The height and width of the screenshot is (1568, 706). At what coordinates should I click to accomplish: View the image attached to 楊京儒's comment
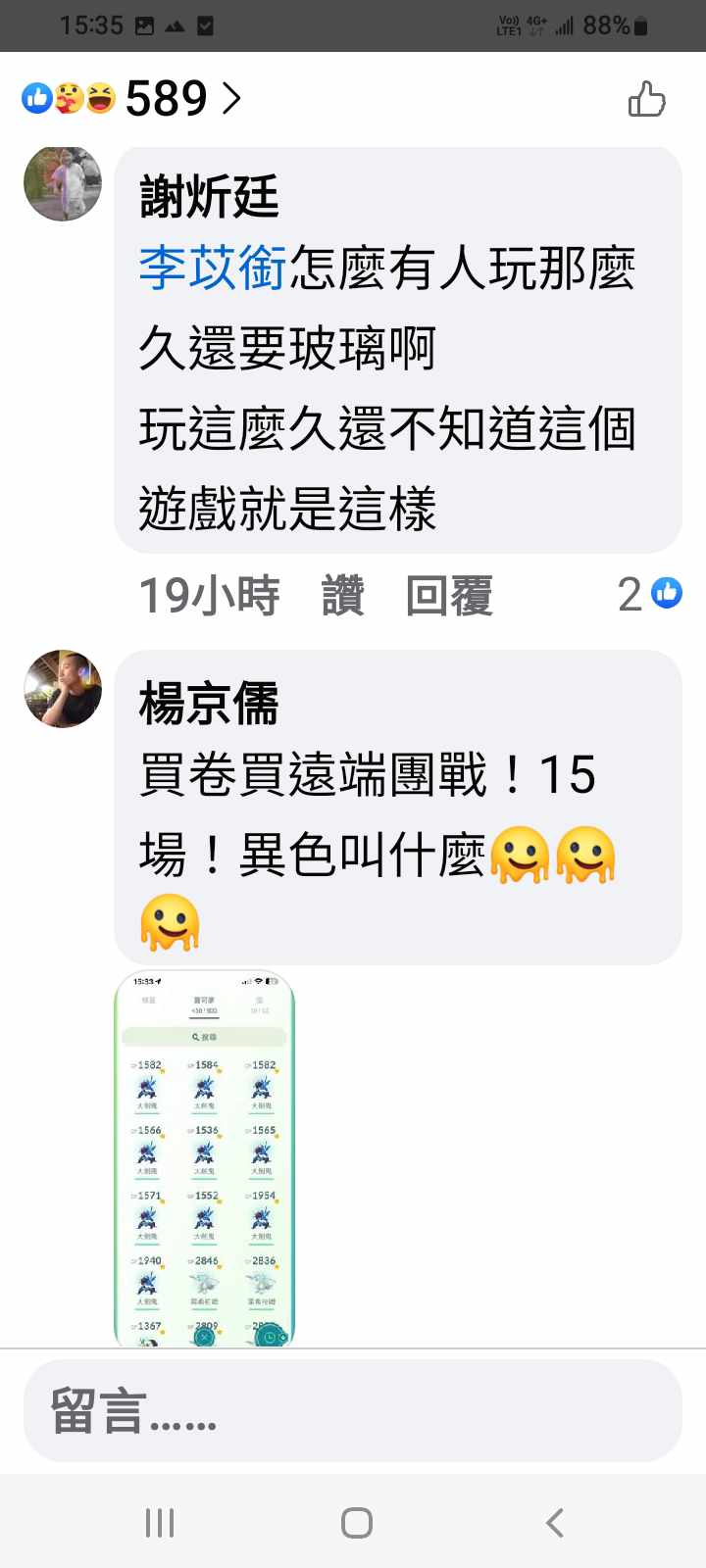[204, 1156]
